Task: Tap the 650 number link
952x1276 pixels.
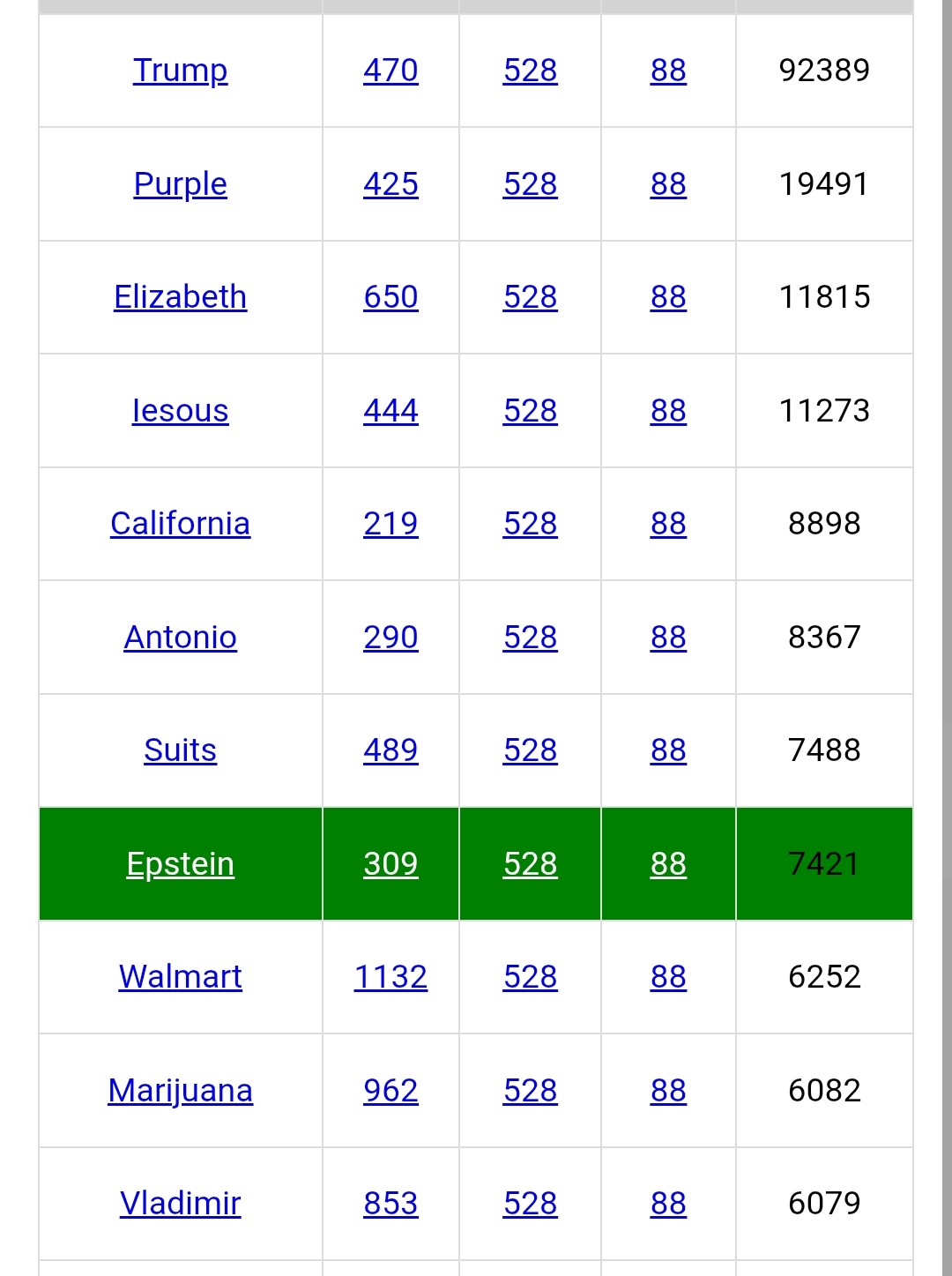Action: (390, 297)
